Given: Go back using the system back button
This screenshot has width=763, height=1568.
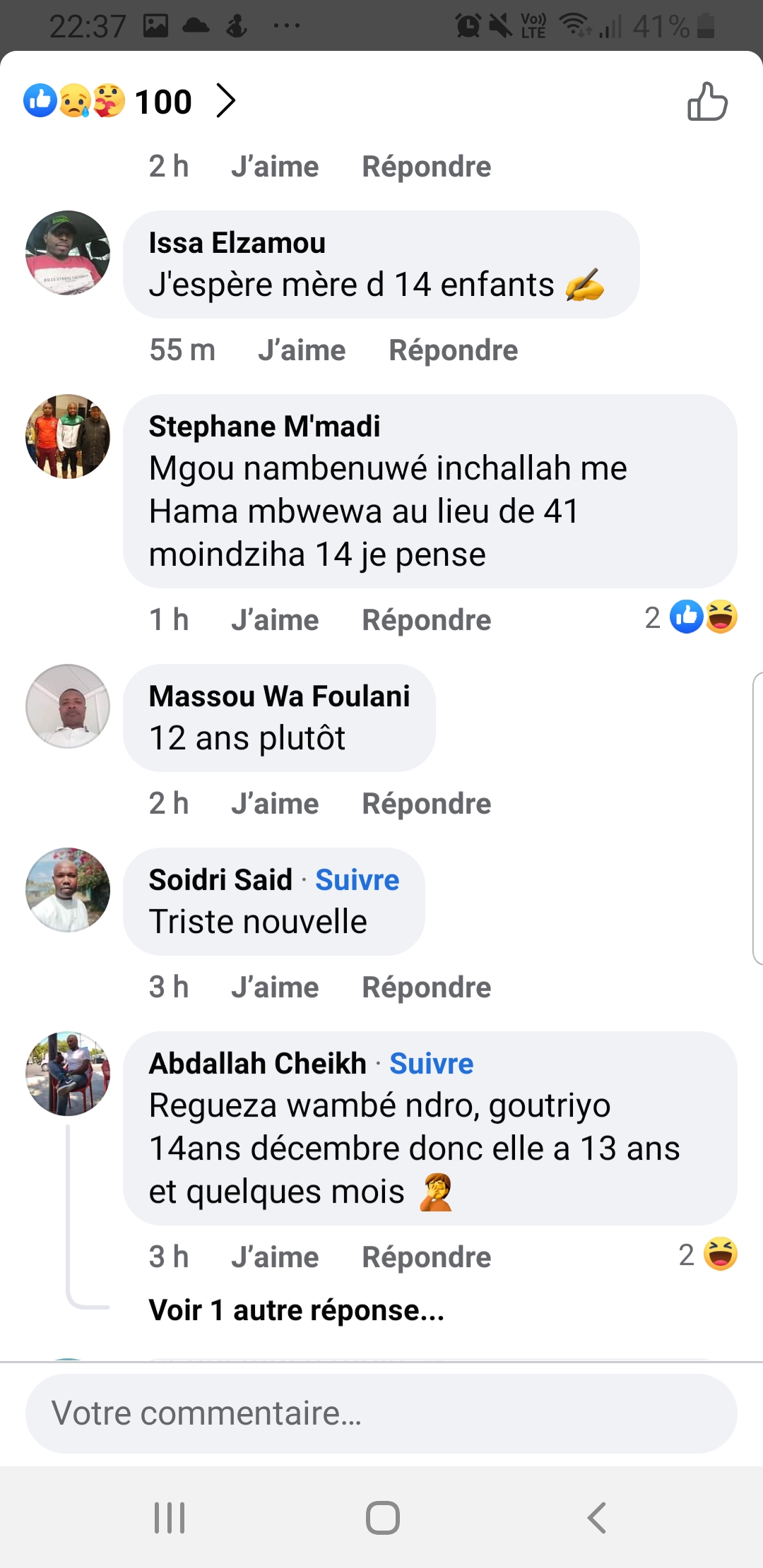Looking at the screenshot, I should tap(597, 1517).
